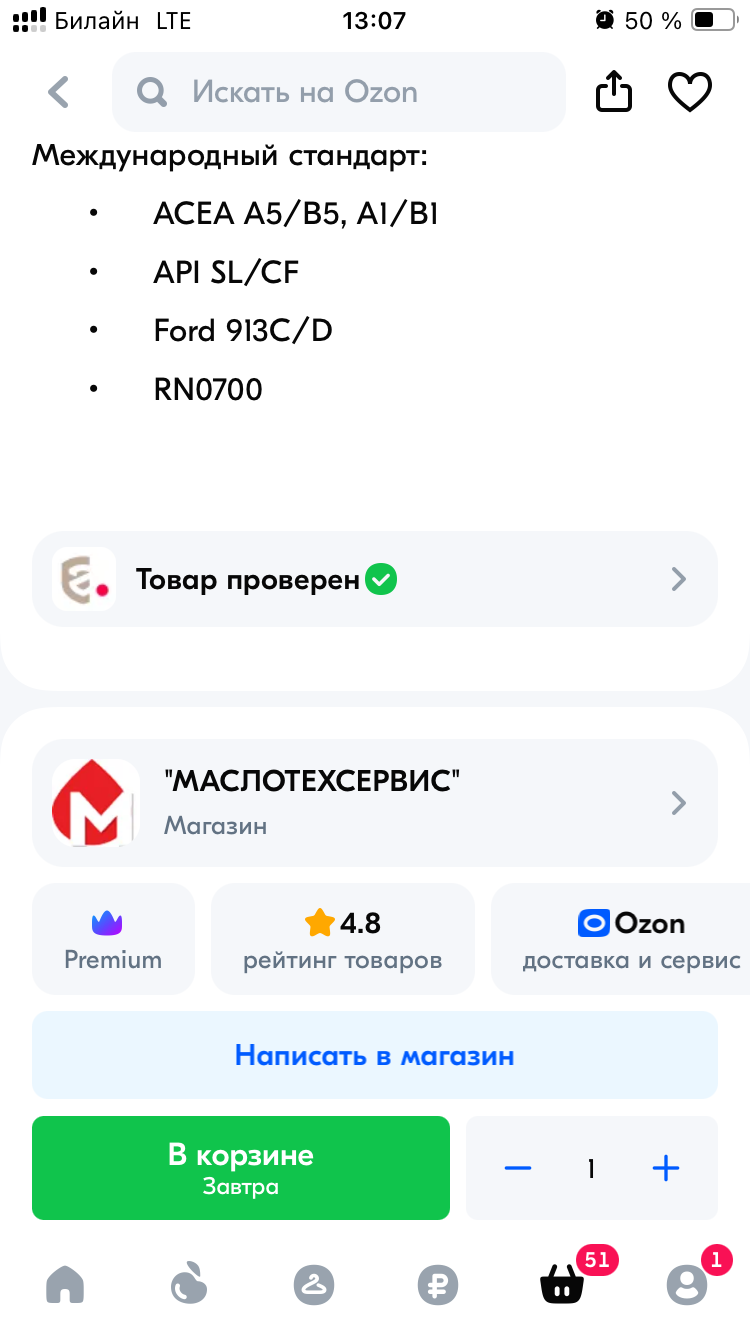Go back using the top-left arrow
The height and width of the screenshot is (1334, 750).
[59, 93]
